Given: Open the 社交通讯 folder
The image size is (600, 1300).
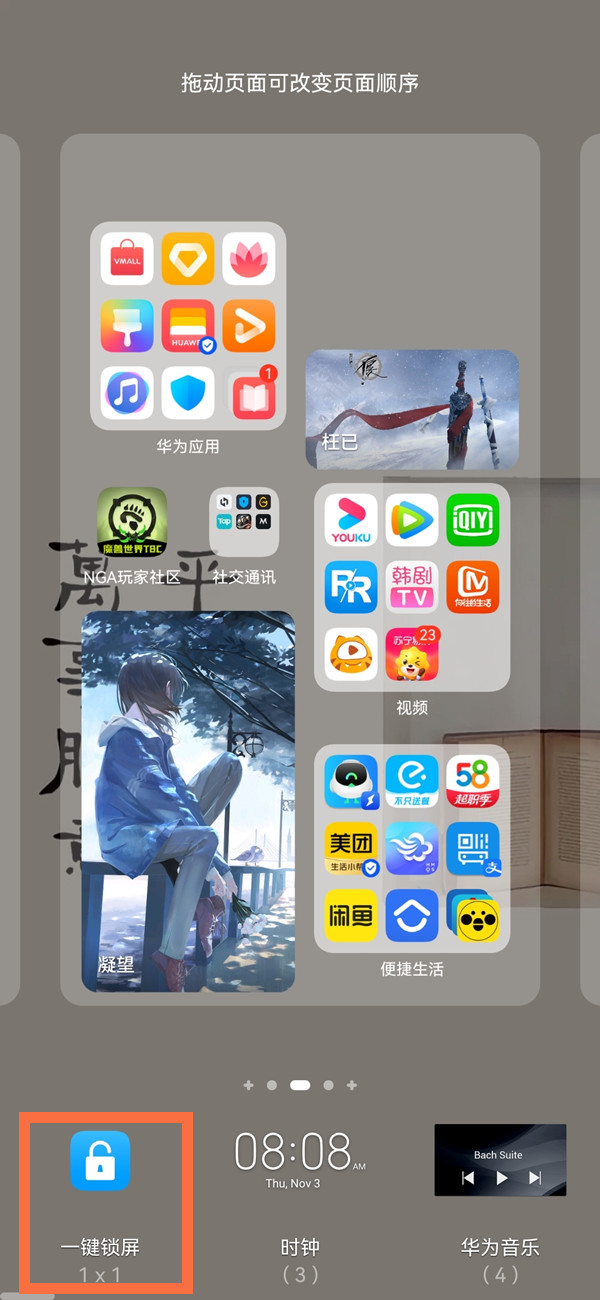Looking at the screenshot, I should 244,522.
